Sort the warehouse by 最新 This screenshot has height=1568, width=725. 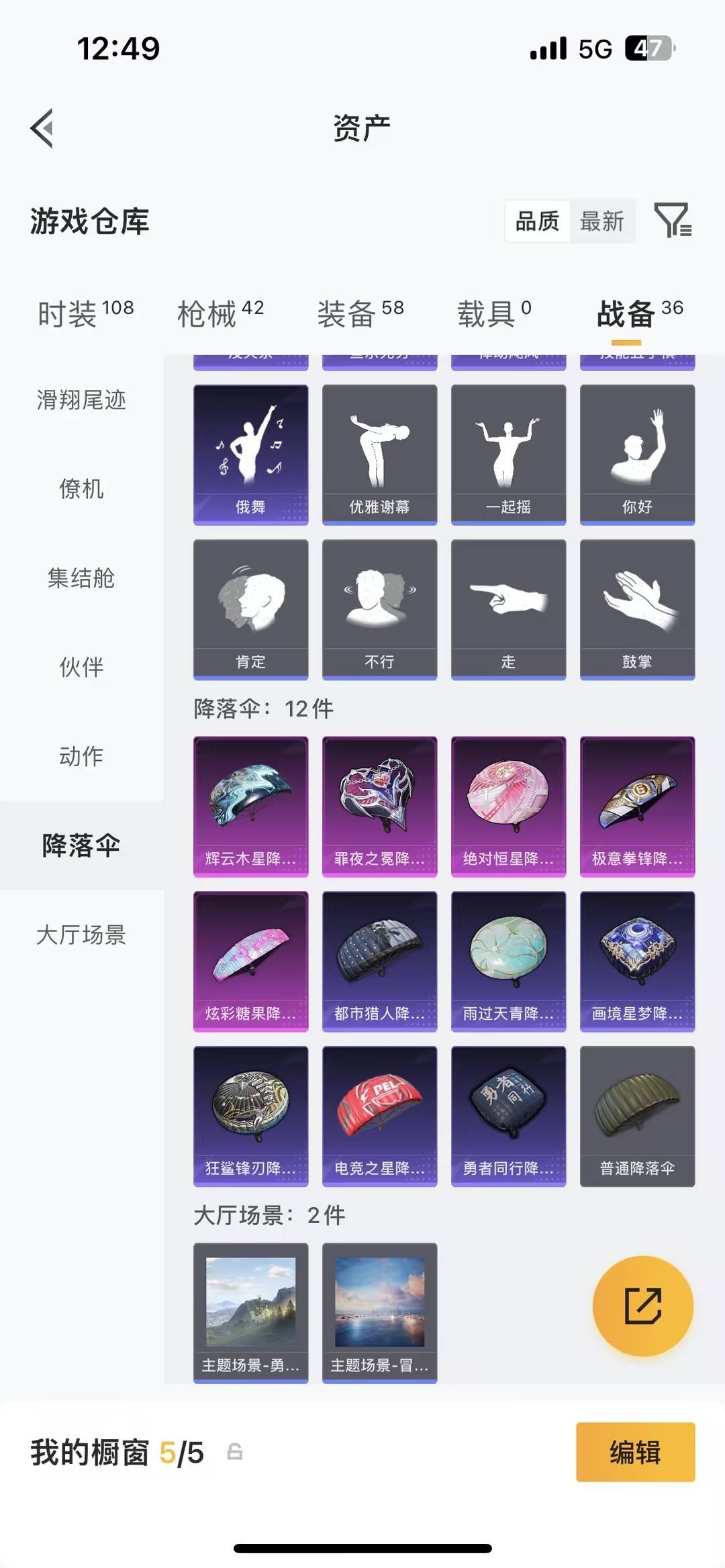tap(602, 221)
